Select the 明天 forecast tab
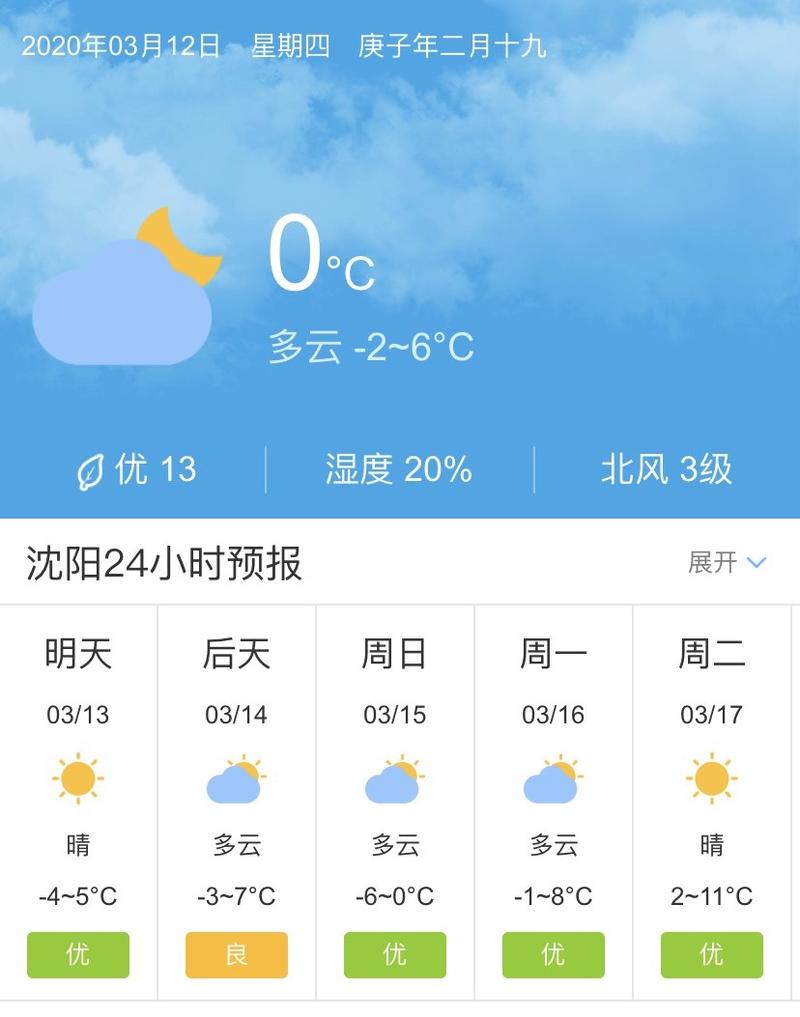 point(80,655)
